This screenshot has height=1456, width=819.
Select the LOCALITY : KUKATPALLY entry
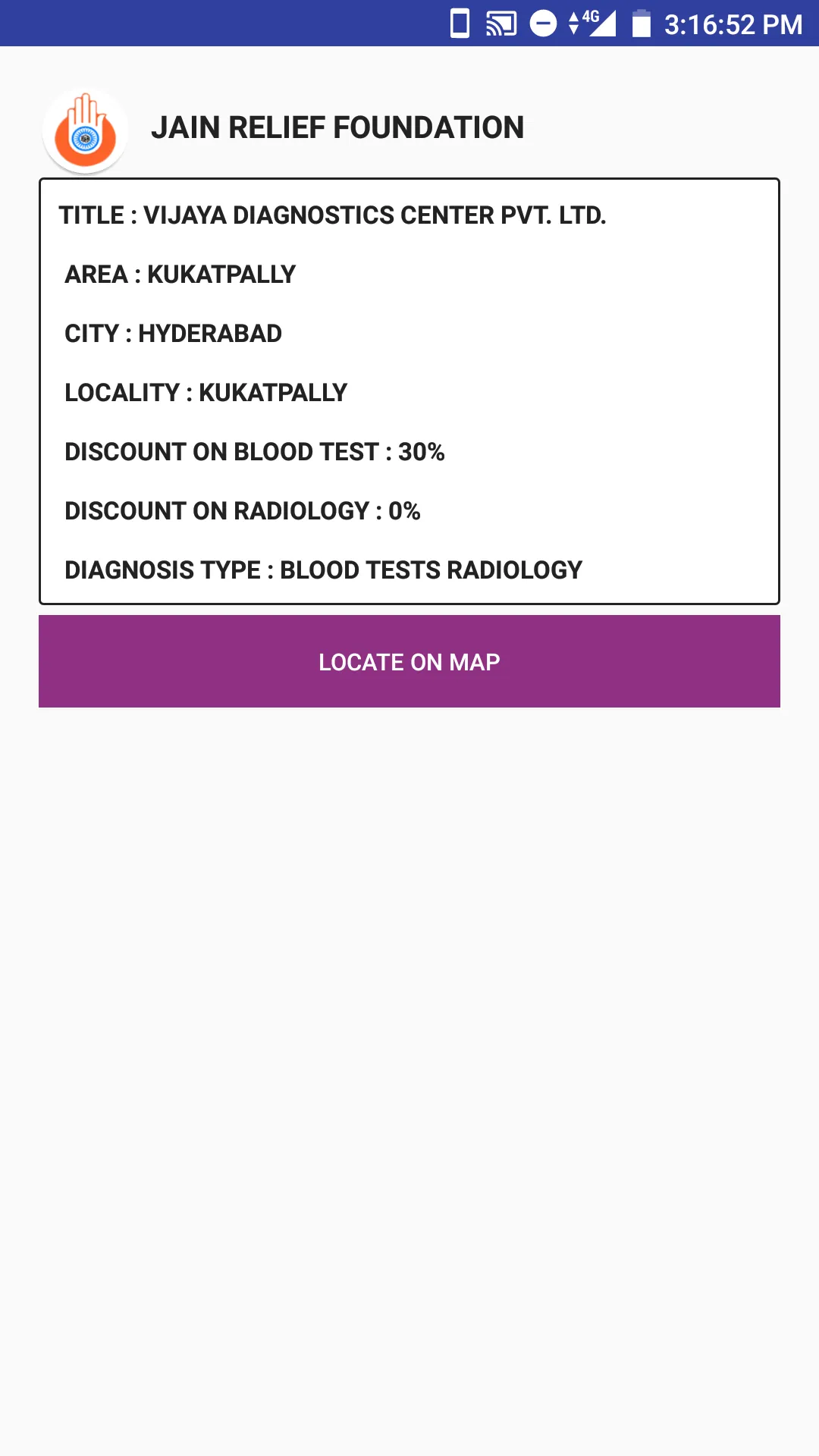click(x=206, y=393)
